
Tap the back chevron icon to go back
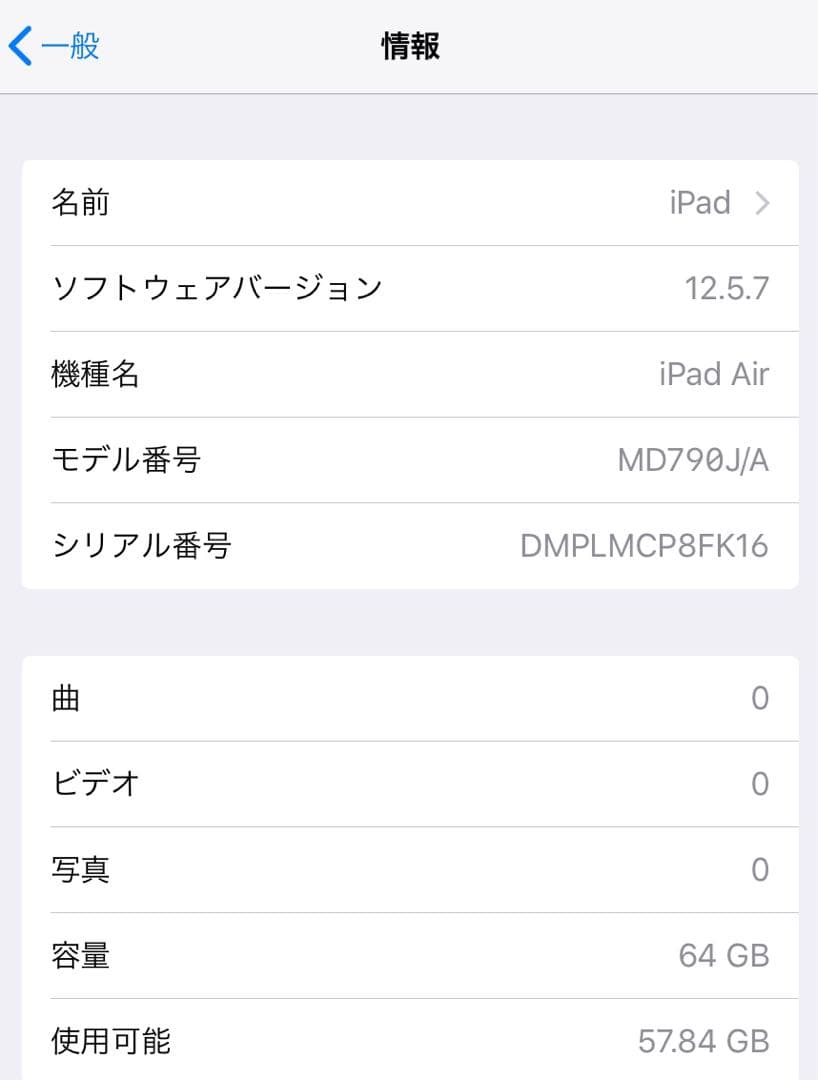(x=19, y=45)
